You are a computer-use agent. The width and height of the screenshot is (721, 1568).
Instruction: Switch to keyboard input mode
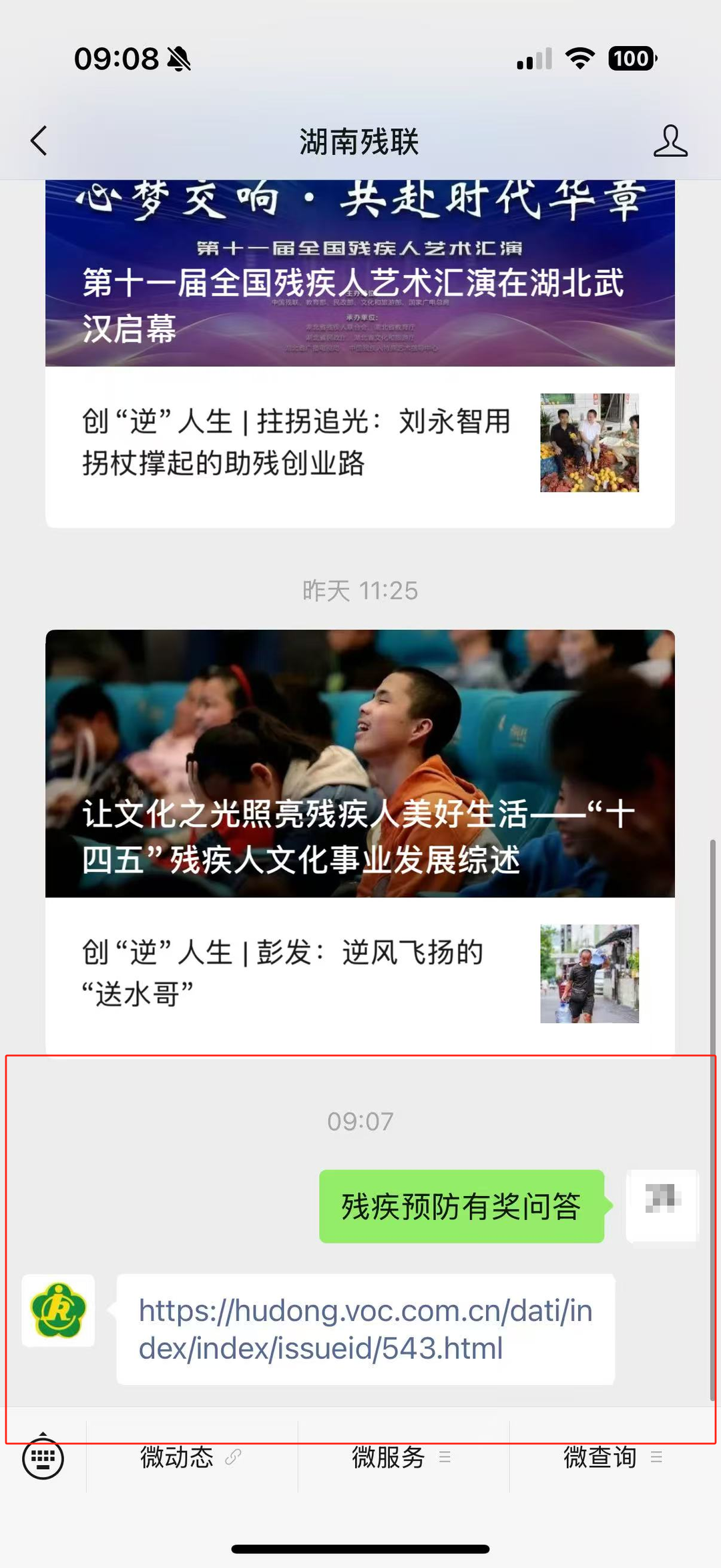point(43,1458)
